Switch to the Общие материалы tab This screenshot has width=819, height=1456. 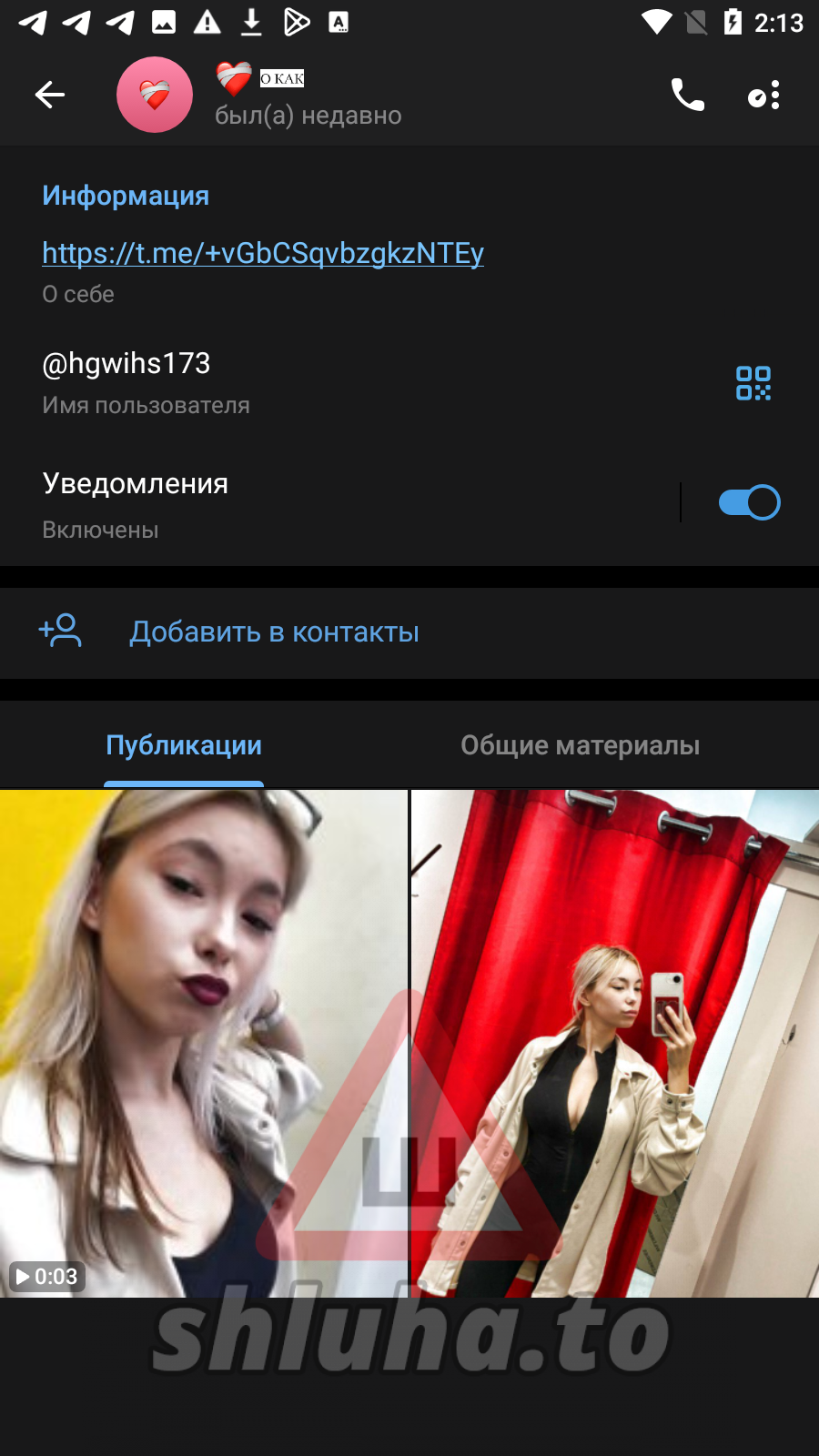[580, 745]
